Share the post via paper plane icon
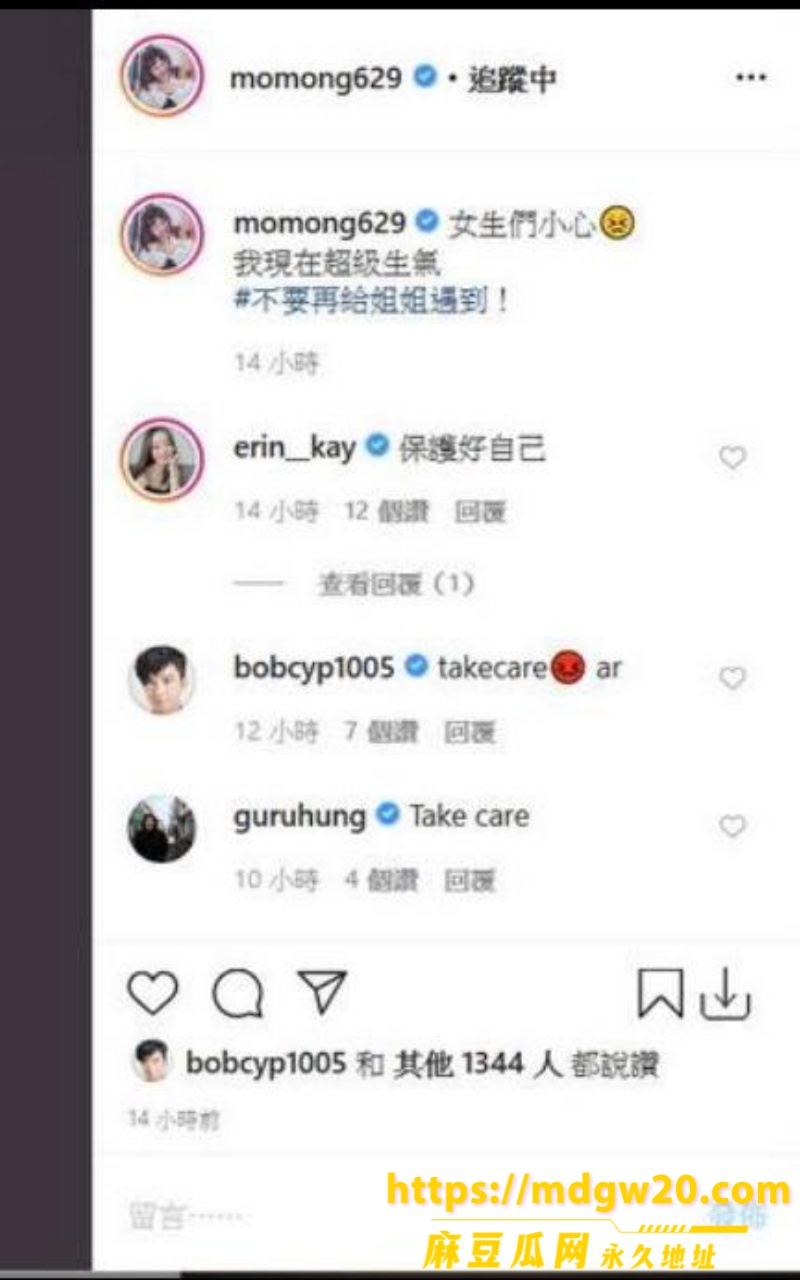 coord(322,993)
